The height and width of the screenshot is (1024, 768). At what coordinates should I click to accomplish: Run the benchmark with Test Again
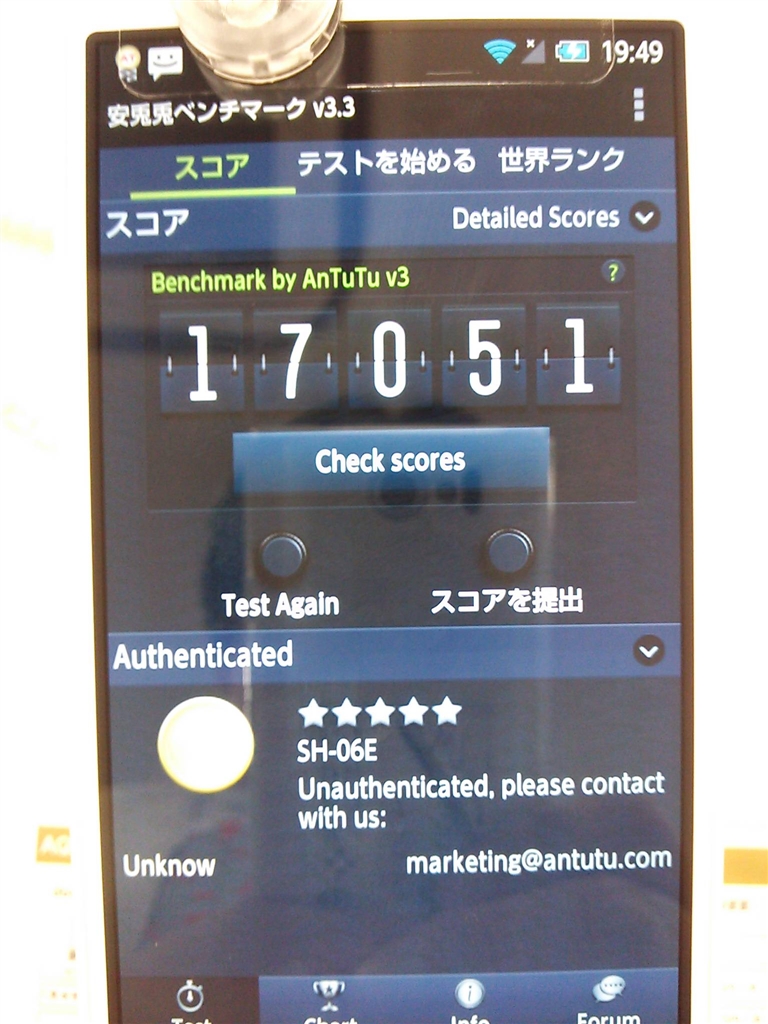pos(281,555)
